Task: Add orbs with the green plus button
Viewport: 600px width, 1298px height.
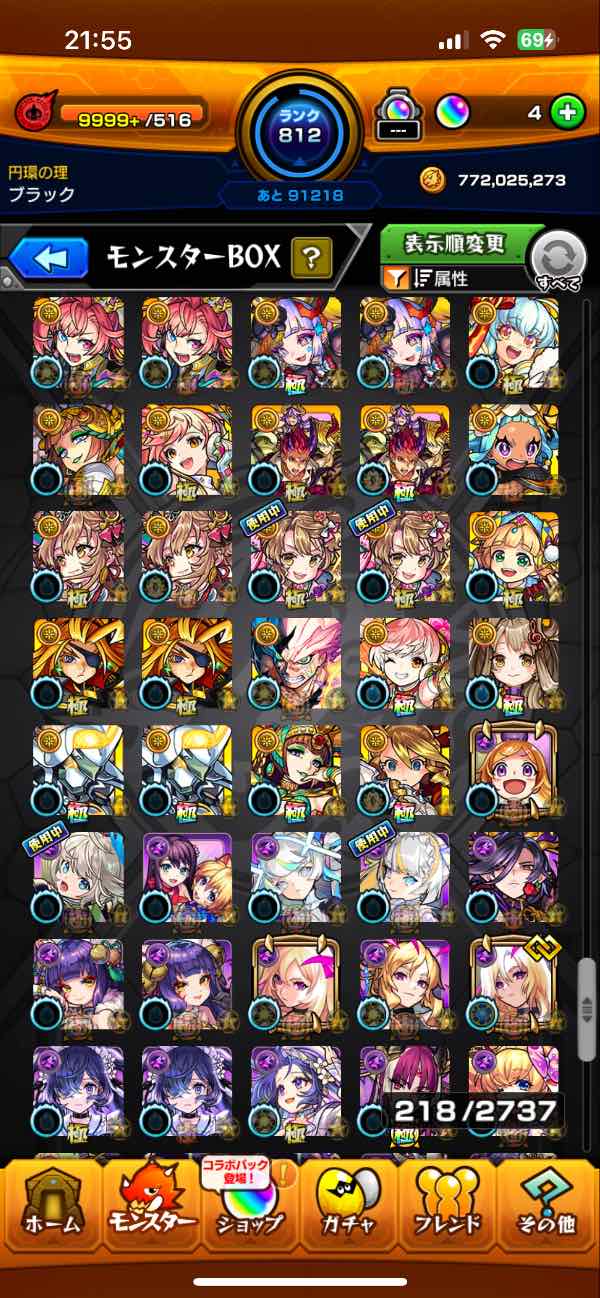Action: (x=566, y=113)
